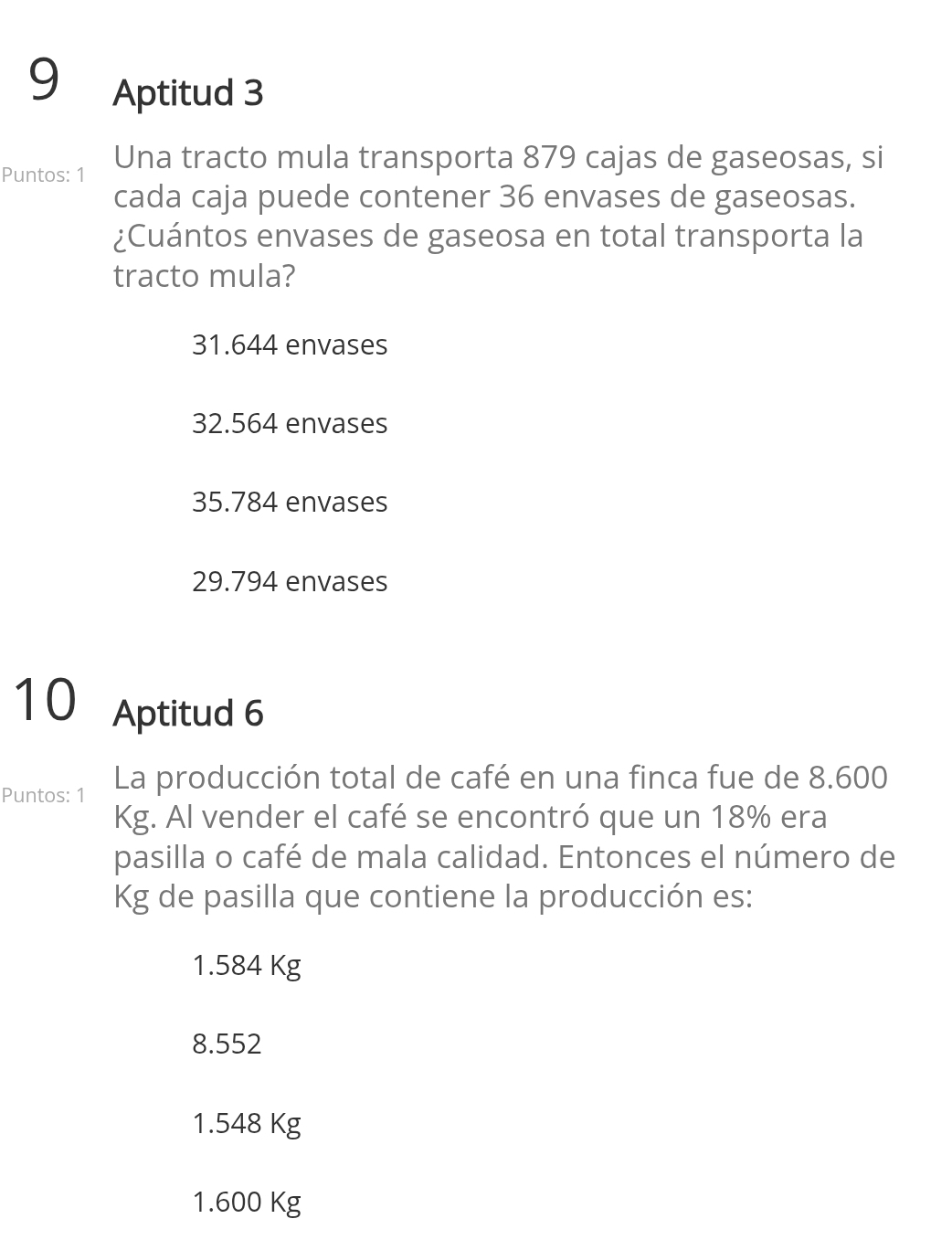
Task: Mark 1.548 Kg as the answer
Action: tap(246, 1123)
